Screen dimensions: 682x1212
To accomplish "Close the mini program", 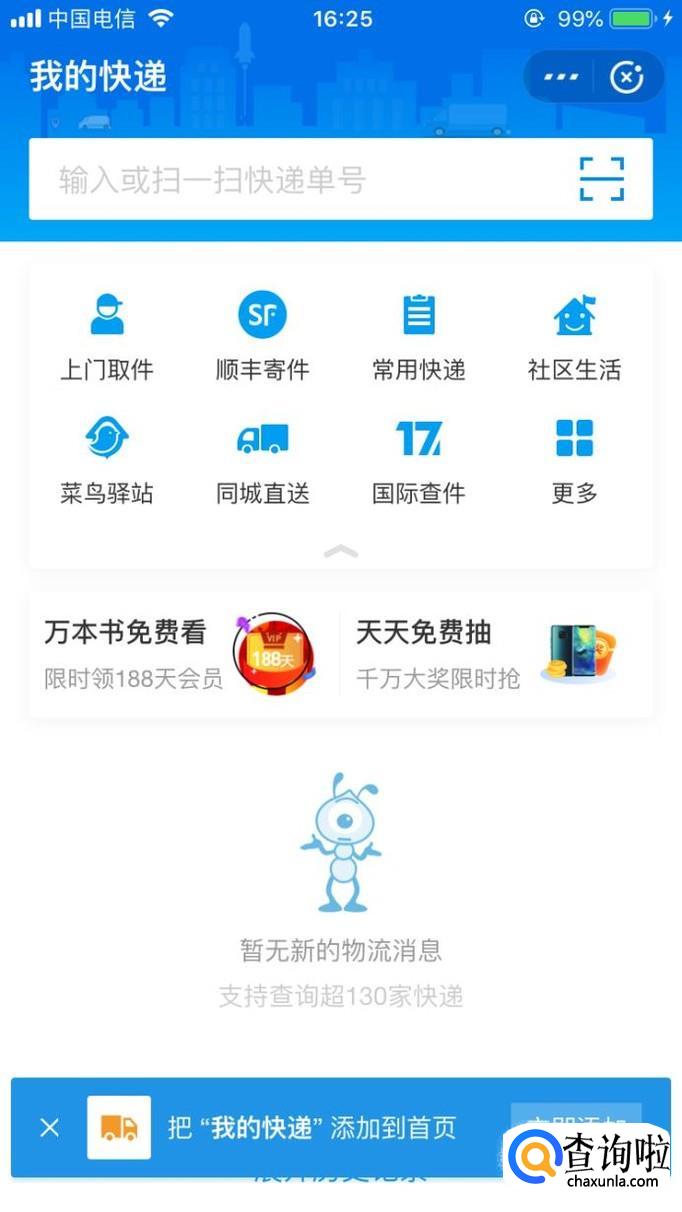I will [627, 77].
